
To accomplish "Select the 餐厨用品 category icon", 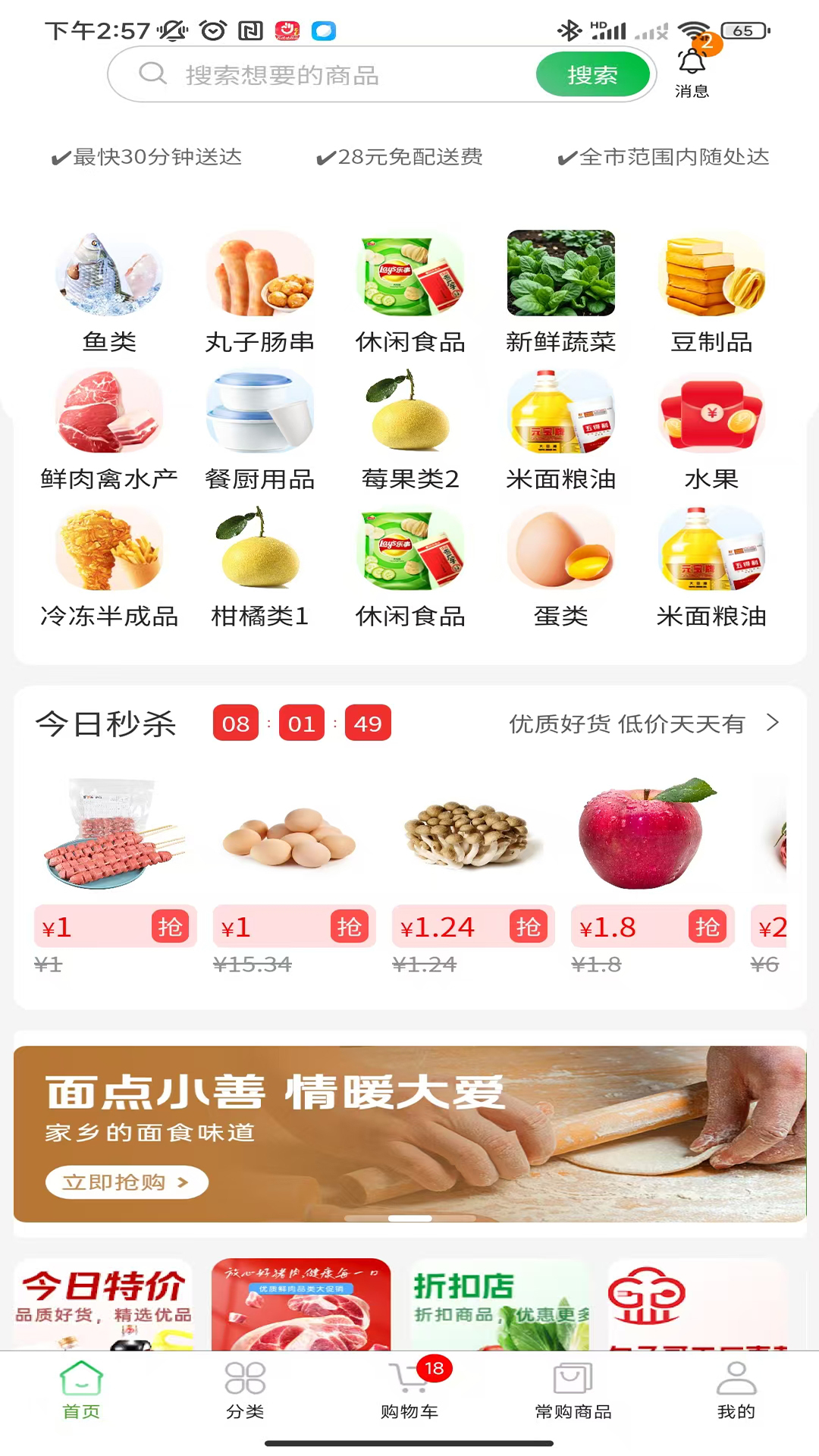I will tap(259, 412).
